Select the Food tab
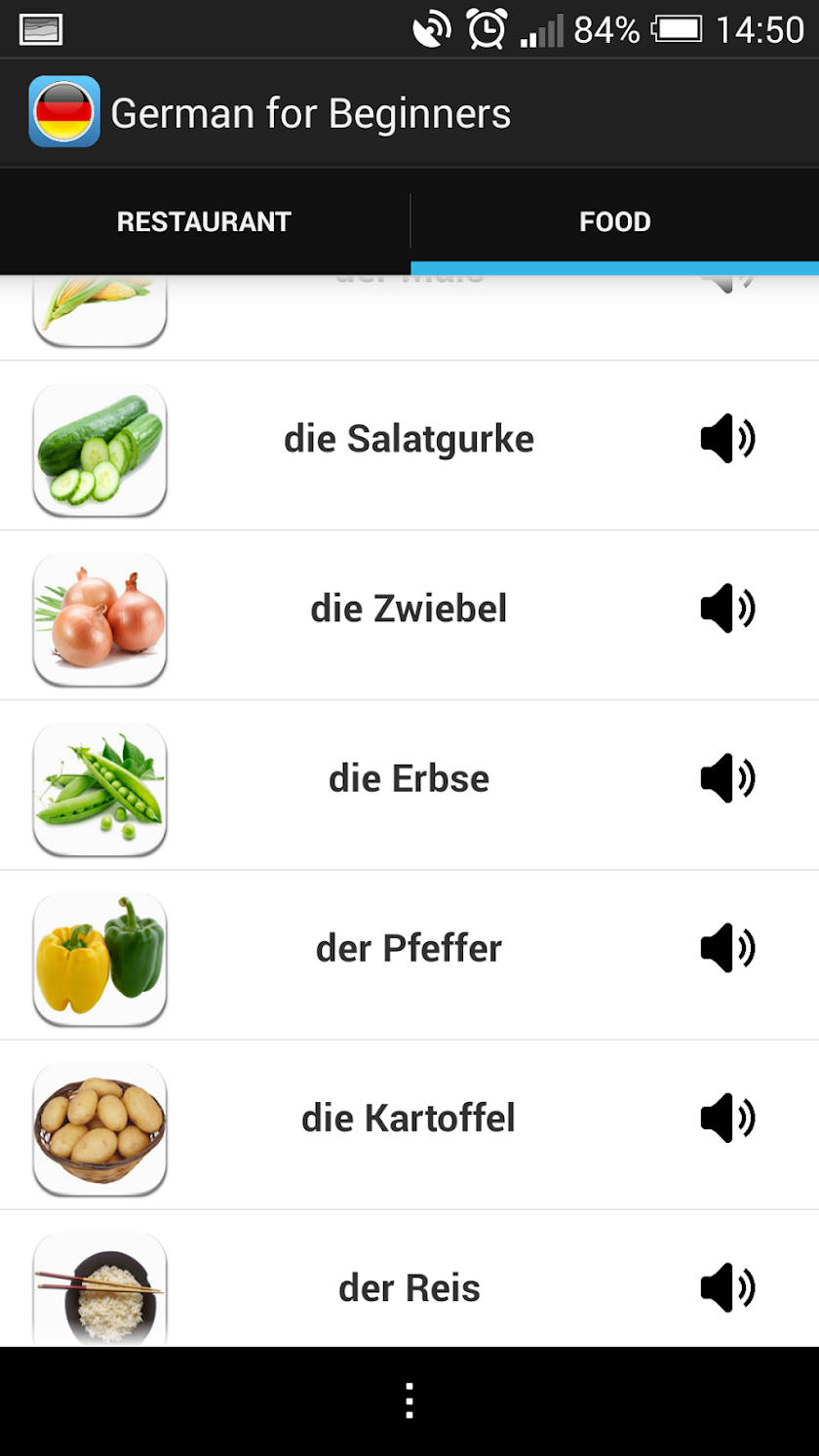The width and height of the screenshot is (819, 1456). click(614, 221)
